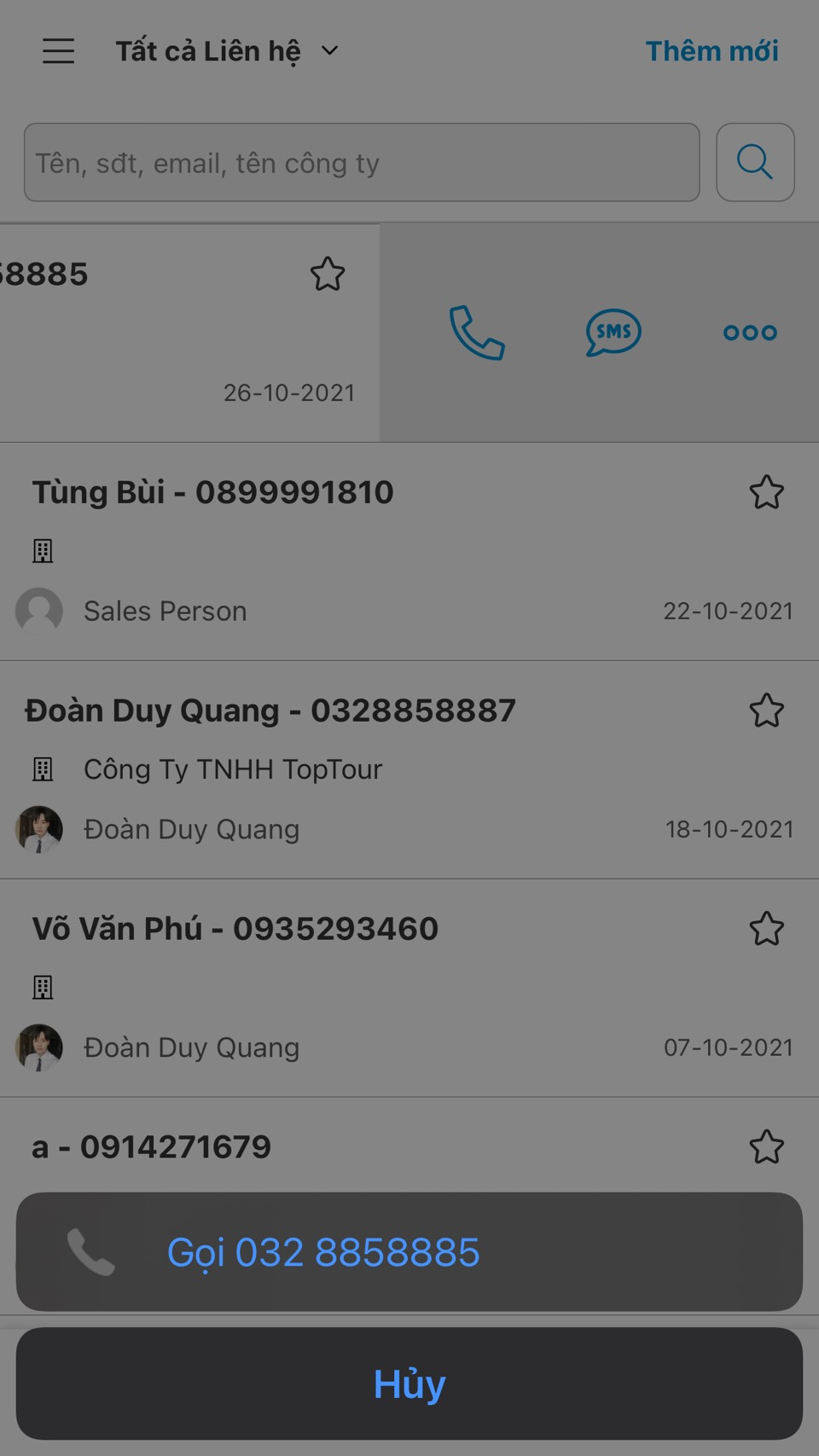Star the Đoàn Duy Quang contact
The image size is (819, 1456).
click(x=766, y=711)
